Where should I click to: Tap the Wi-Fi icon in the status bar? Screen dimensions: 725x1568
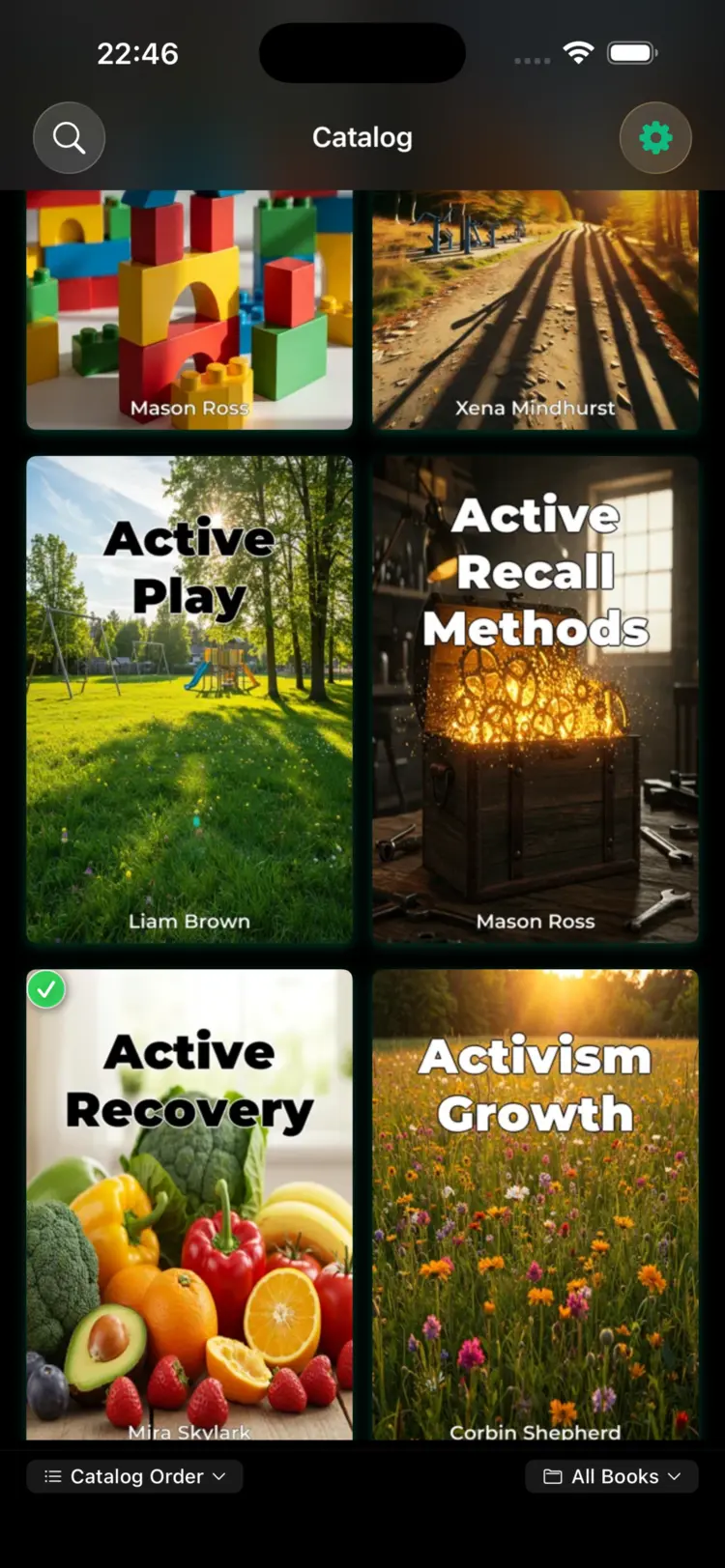[x=578, y=53]
